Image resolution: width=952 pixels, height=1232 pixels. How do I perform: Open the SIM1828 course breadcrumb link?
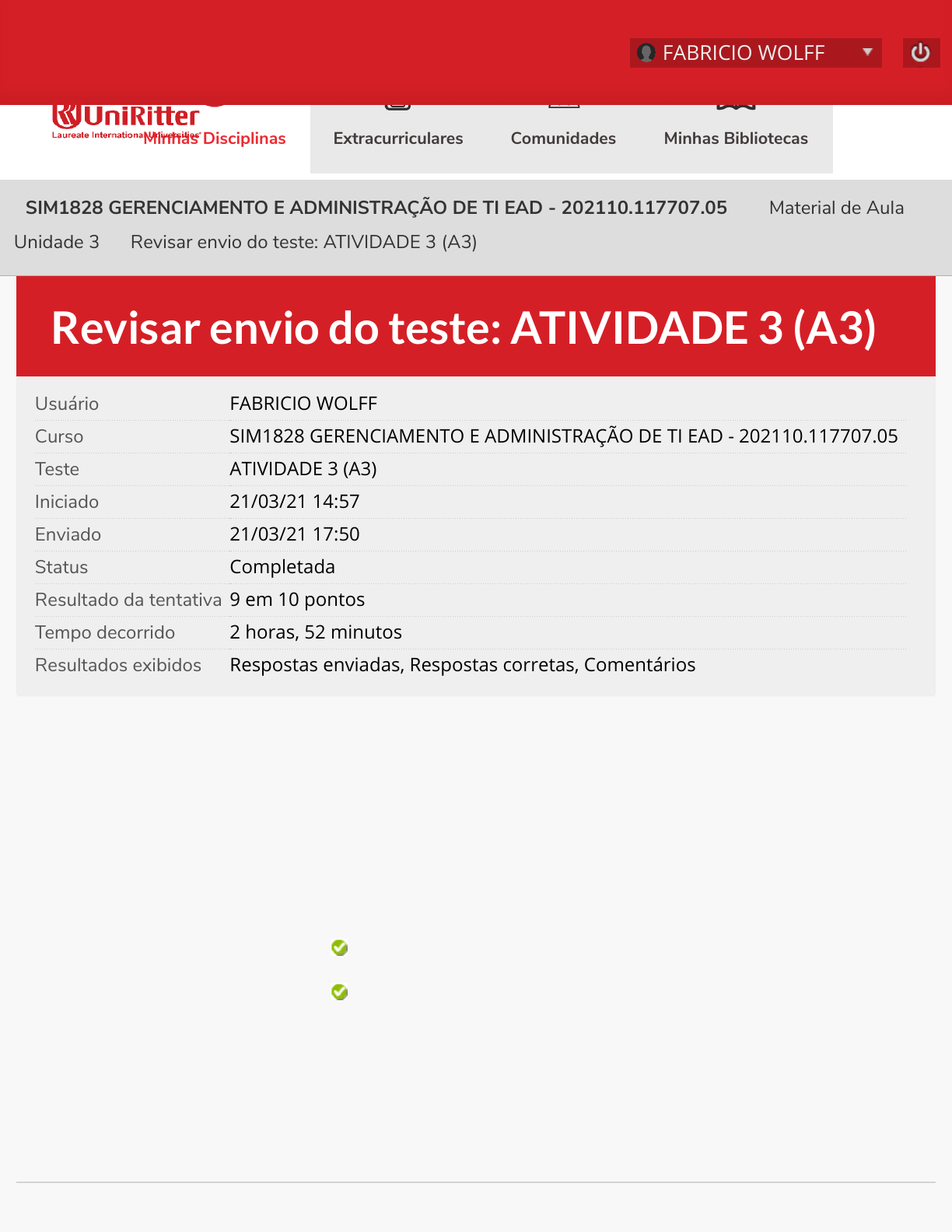(x=376, y=208)
